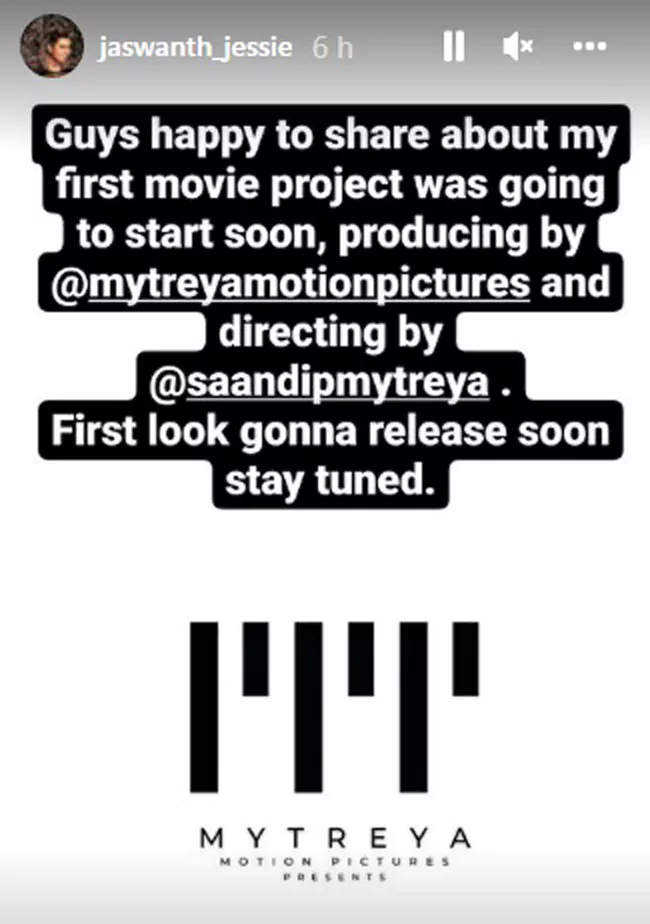
Task: Unmute the story sound
Action: (x=519, y=47)
